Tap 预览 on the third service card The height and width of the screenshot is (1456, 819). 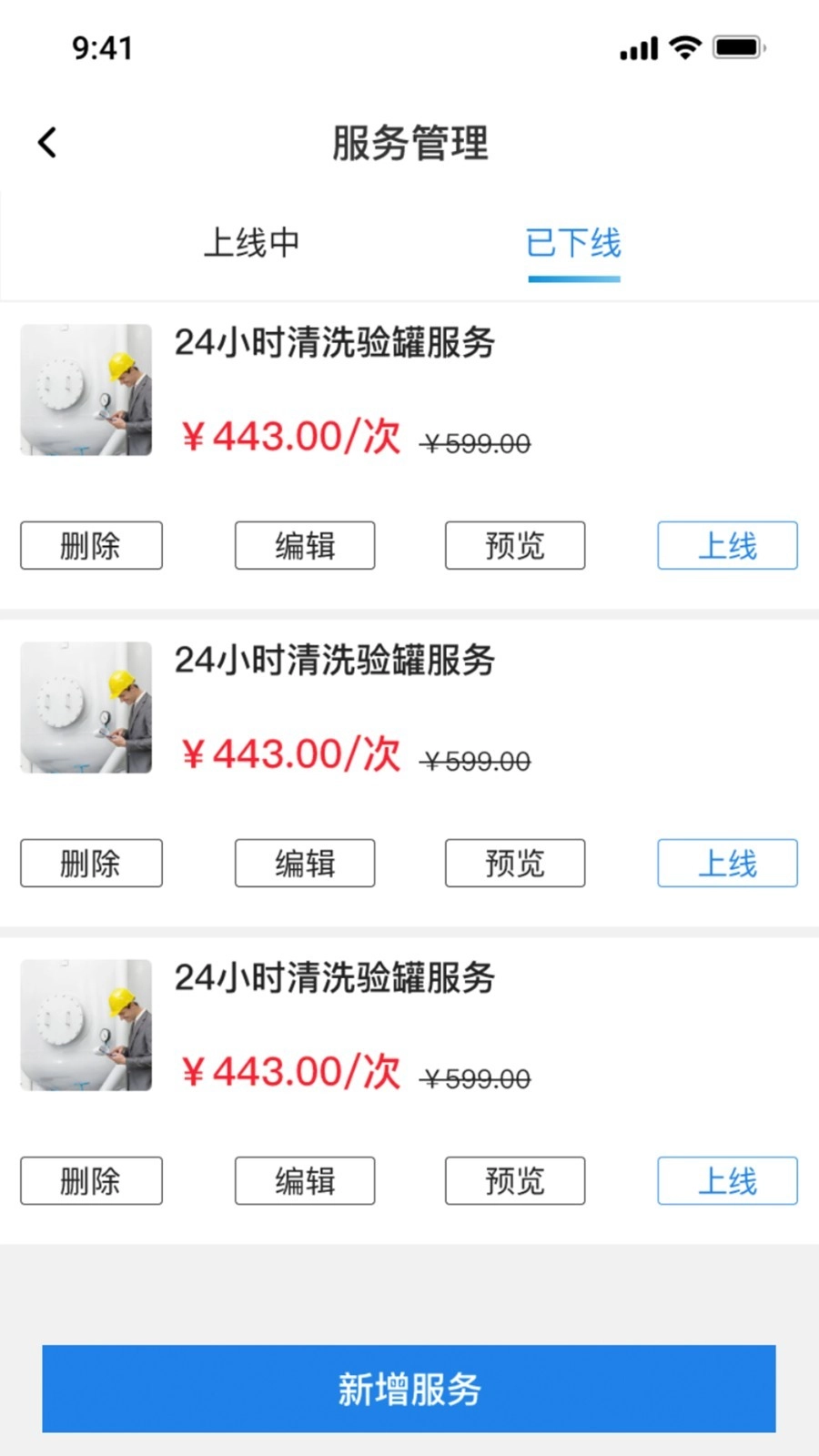point(514,1180)
